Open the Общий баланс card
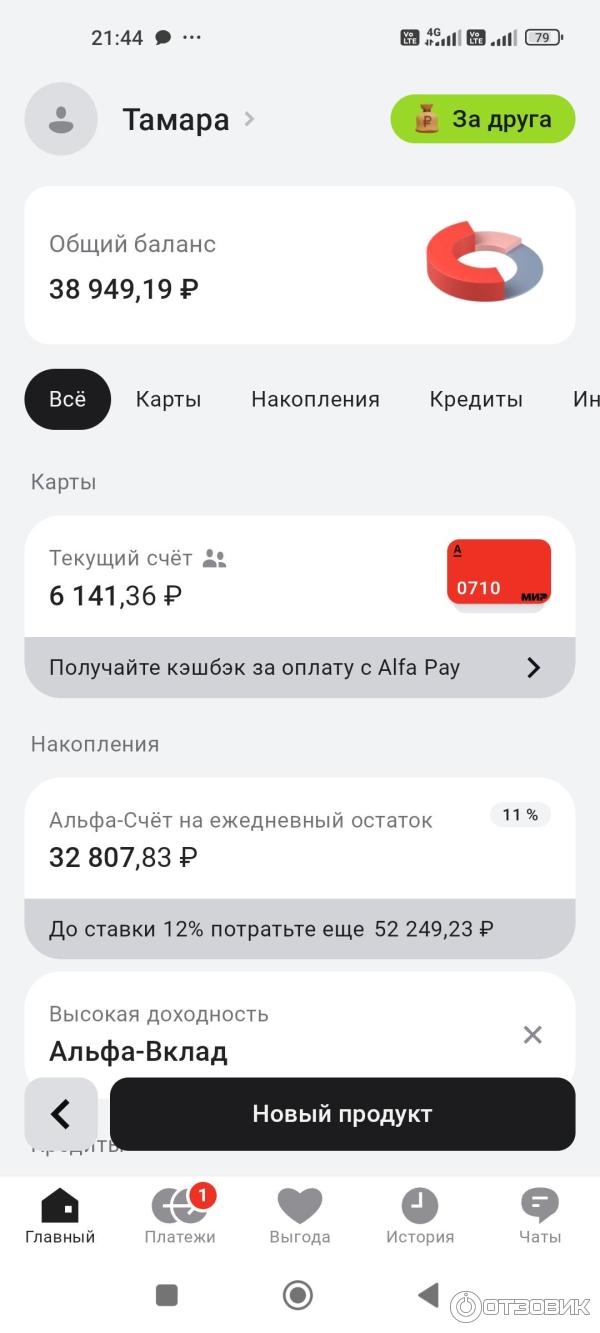 click(299, 265)
